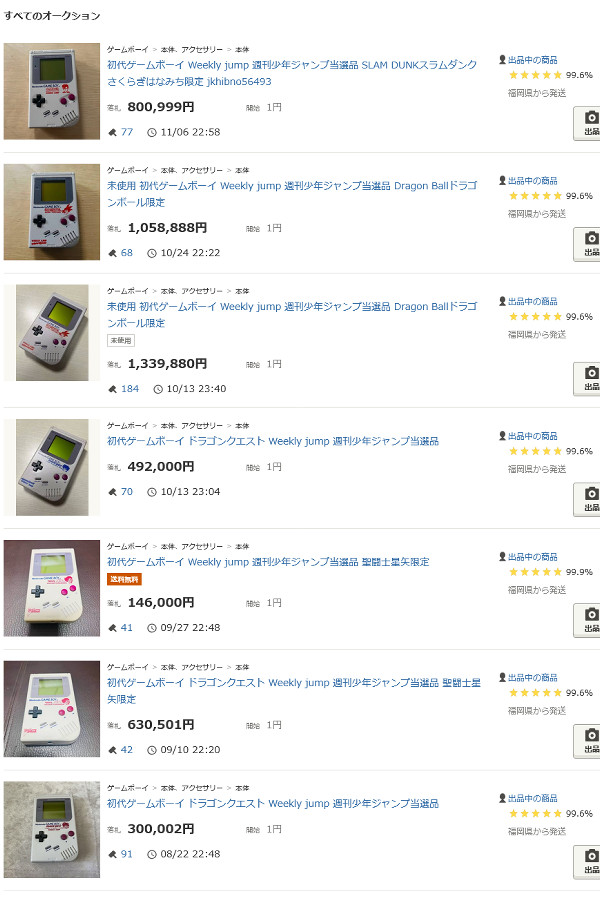The height and width of the screenshot is (901, 600).
Task: Tap the camera 出品 button beside the SLAM DUNK listing
Action: [589, 124]
